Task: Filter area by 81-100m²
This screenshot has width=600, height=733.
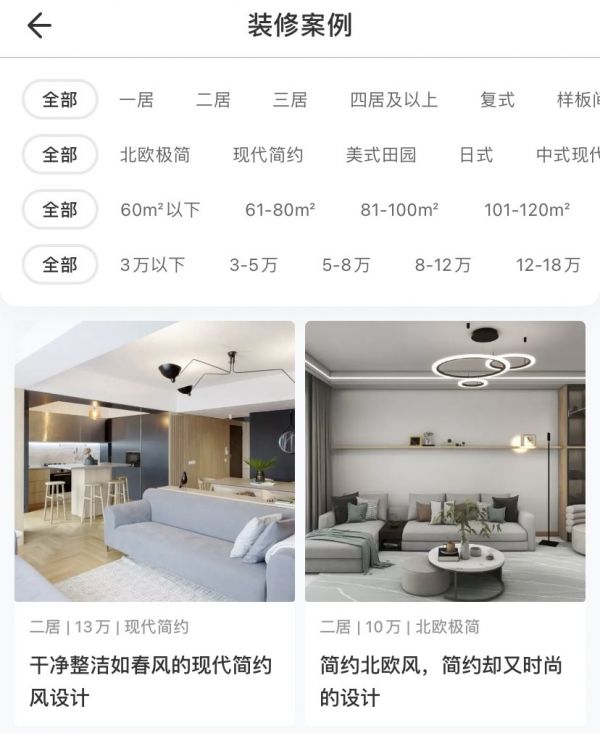Action: [x=399, y=210]
